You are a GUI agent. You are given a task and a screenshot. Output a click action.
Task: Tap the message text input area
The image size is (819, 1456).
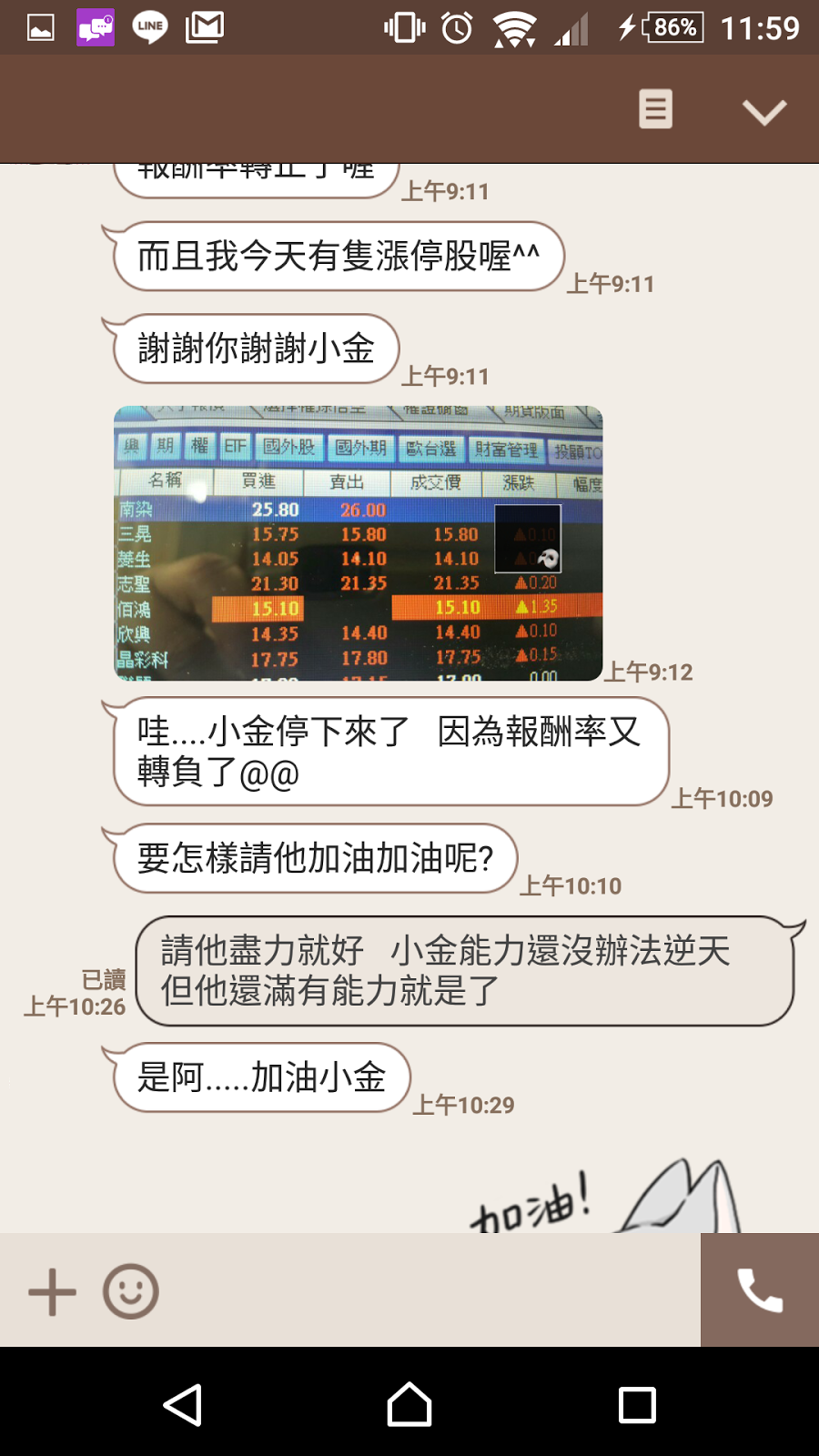click(428, 1291)
